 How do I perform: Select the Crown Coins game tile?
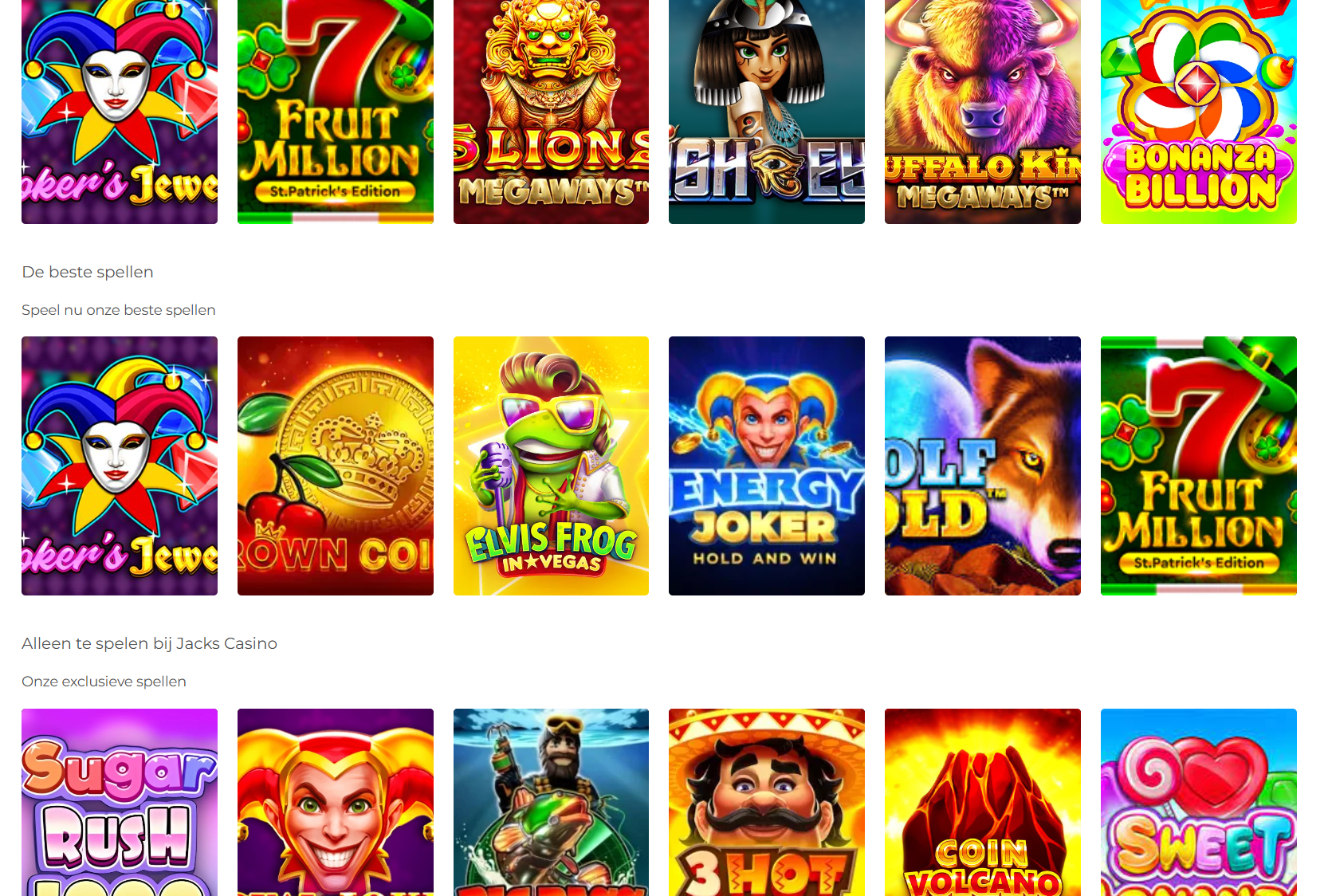click(335, 466)
